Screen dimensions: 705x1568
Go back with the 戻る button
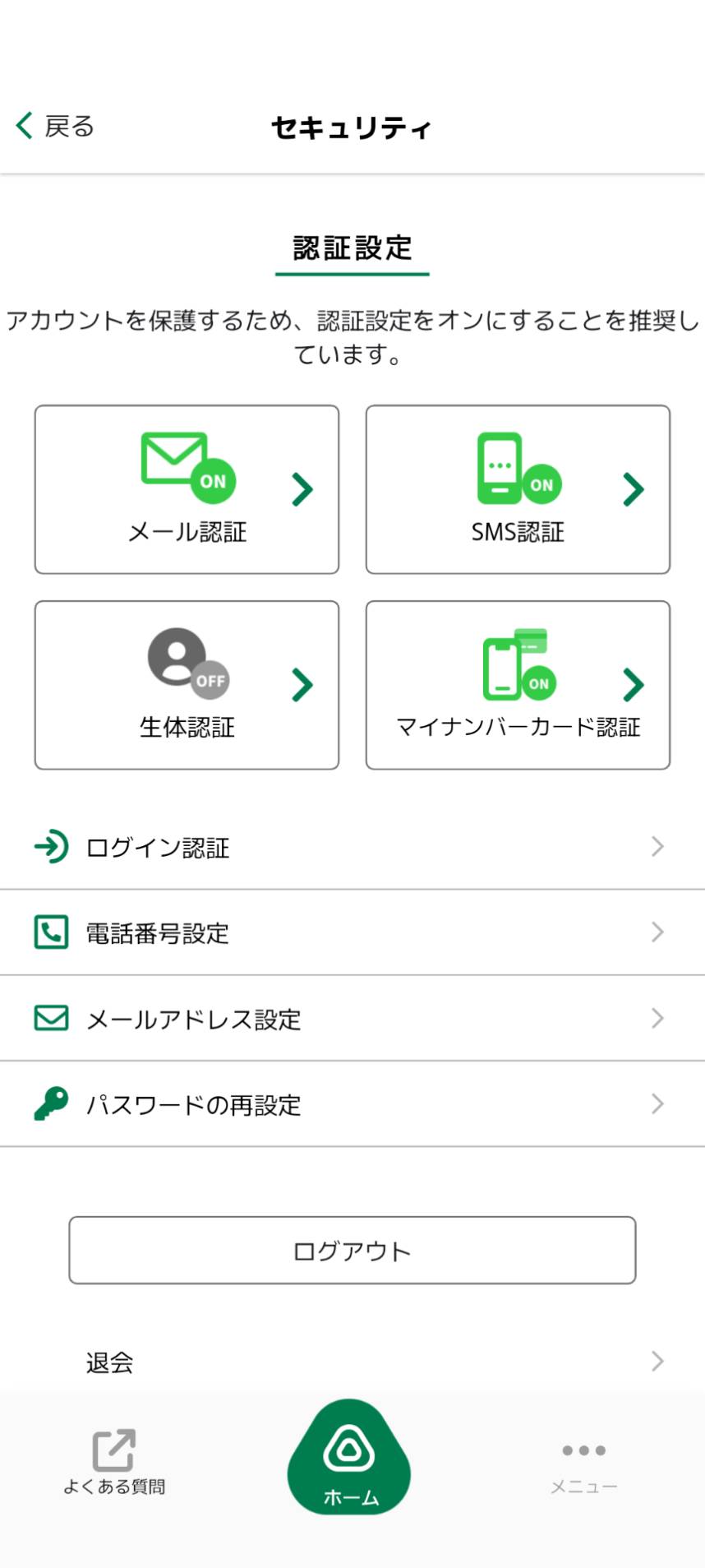click(x=56, y=127)
